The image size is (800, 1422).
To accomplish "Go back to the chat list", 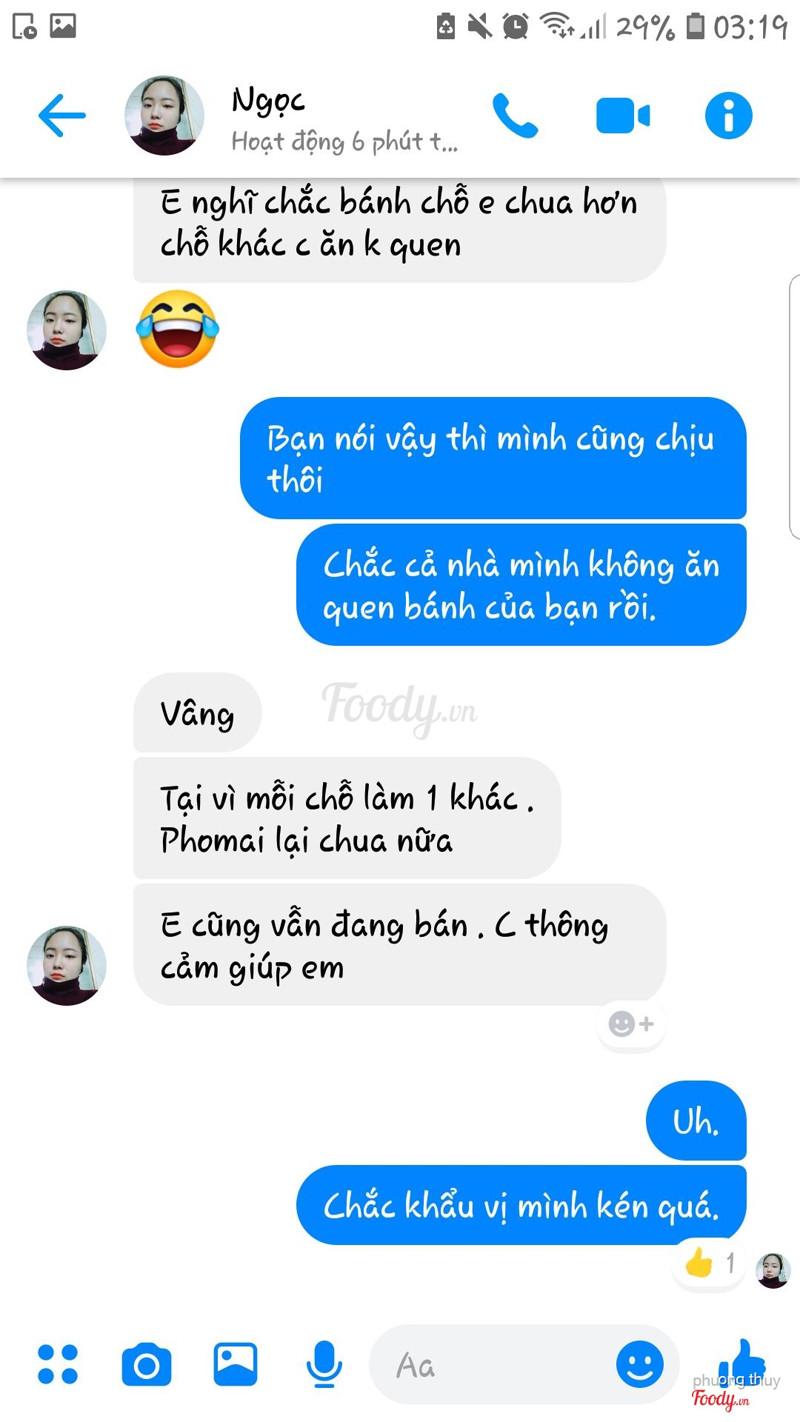I will point(62,117).
